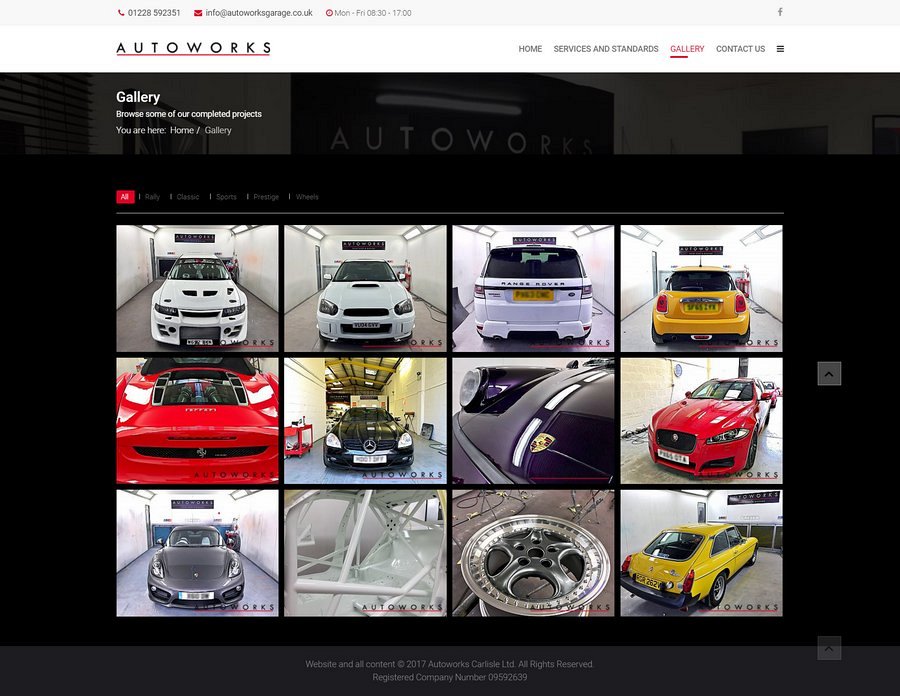
Task: Tap the Autoworks logo in header
Action: [x=193, y=48]
